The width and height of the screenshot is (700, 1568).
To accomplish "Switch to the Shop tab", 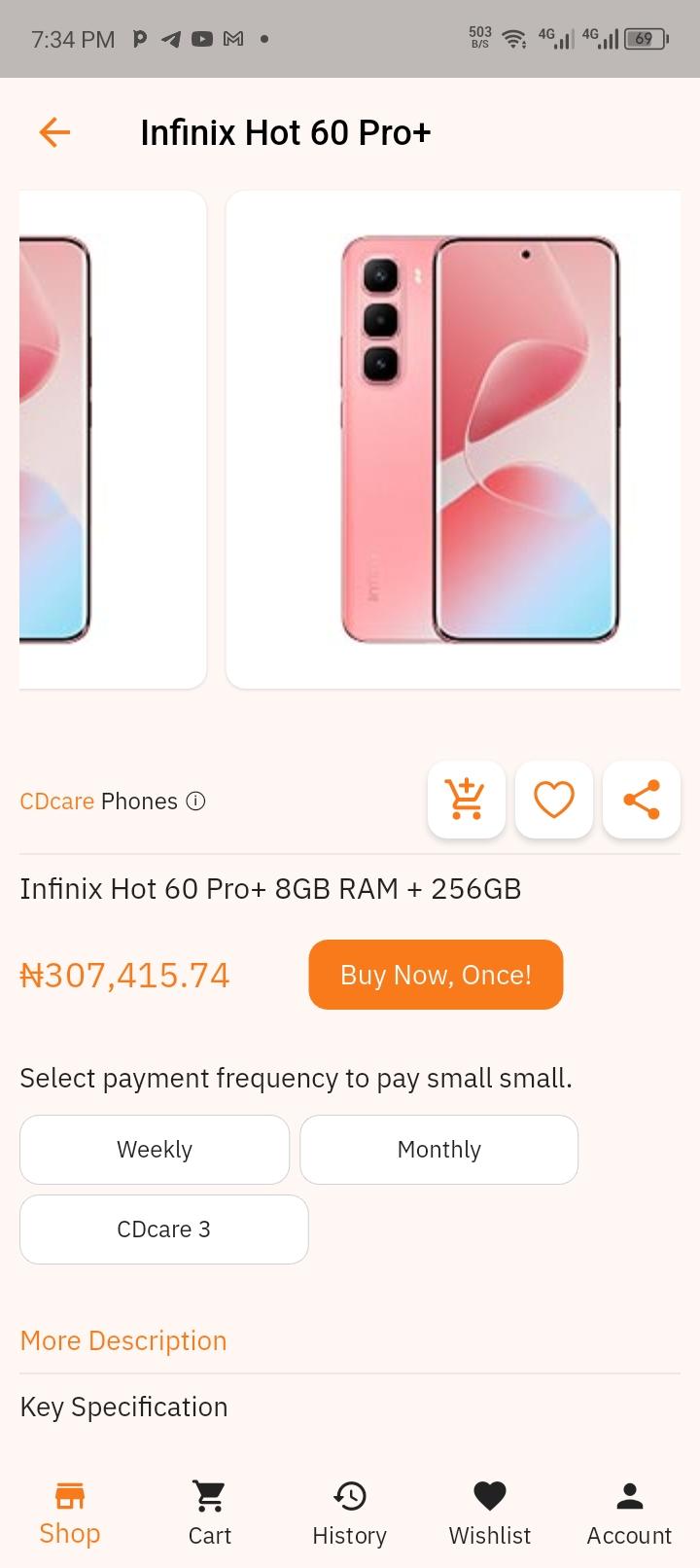I will pos(70,1514).
